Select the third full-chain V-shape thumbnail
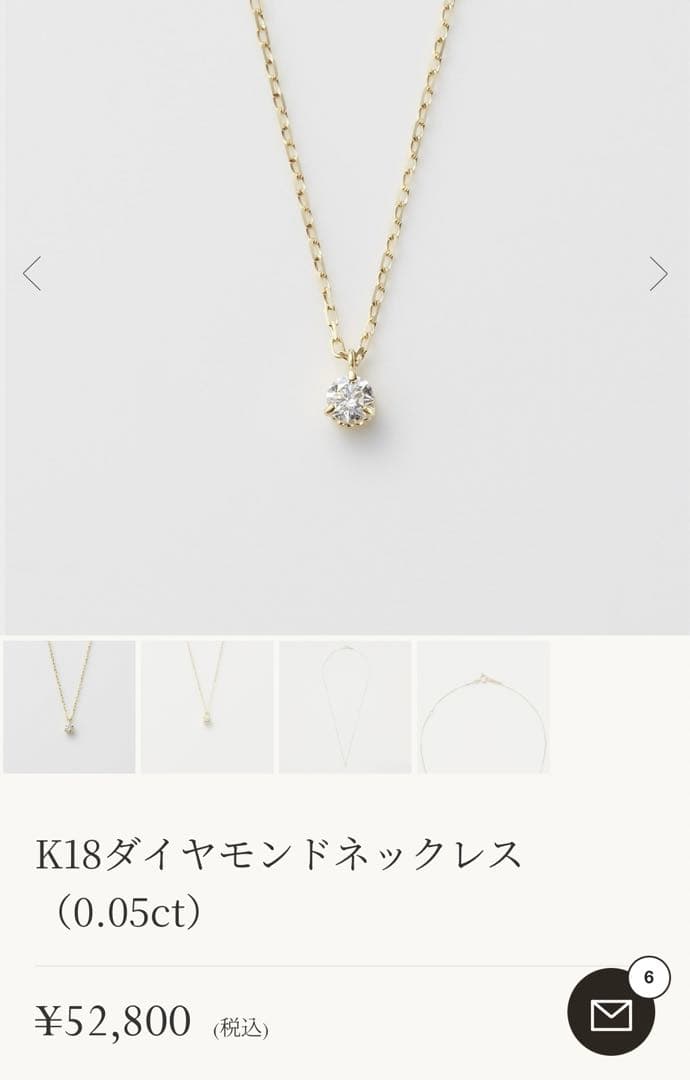Image resolution: width=690 pixels, height=1080 pixels. pyautogui.click(x=345, y=707)
